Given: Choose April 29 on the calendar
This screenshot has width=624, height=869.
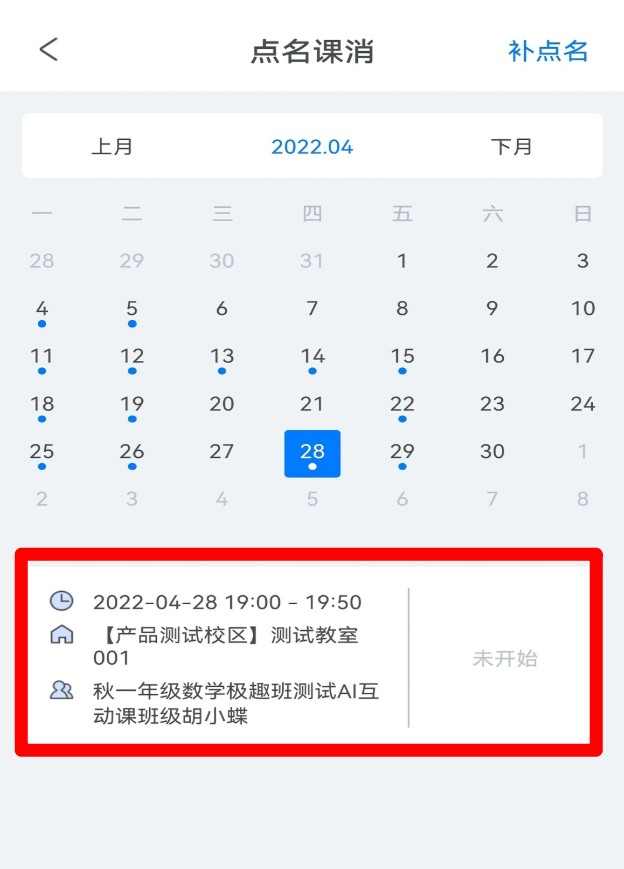Looking at the screenshot, I should tap(402, 452).
